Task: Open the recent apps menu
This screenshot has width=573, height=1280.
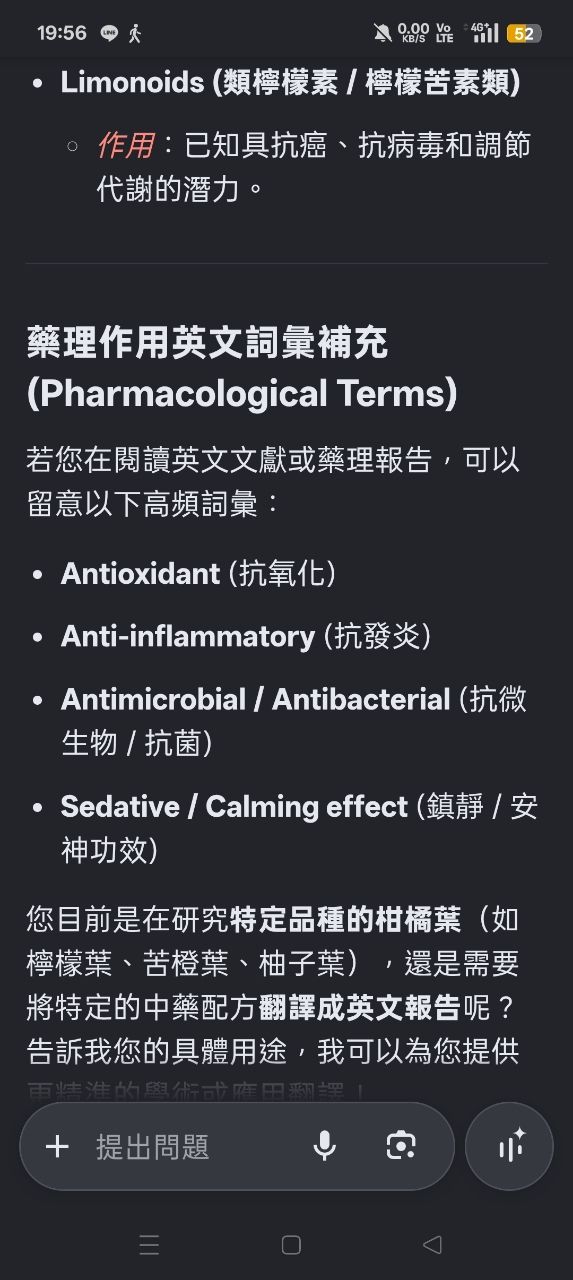Action: [149, 1244]
